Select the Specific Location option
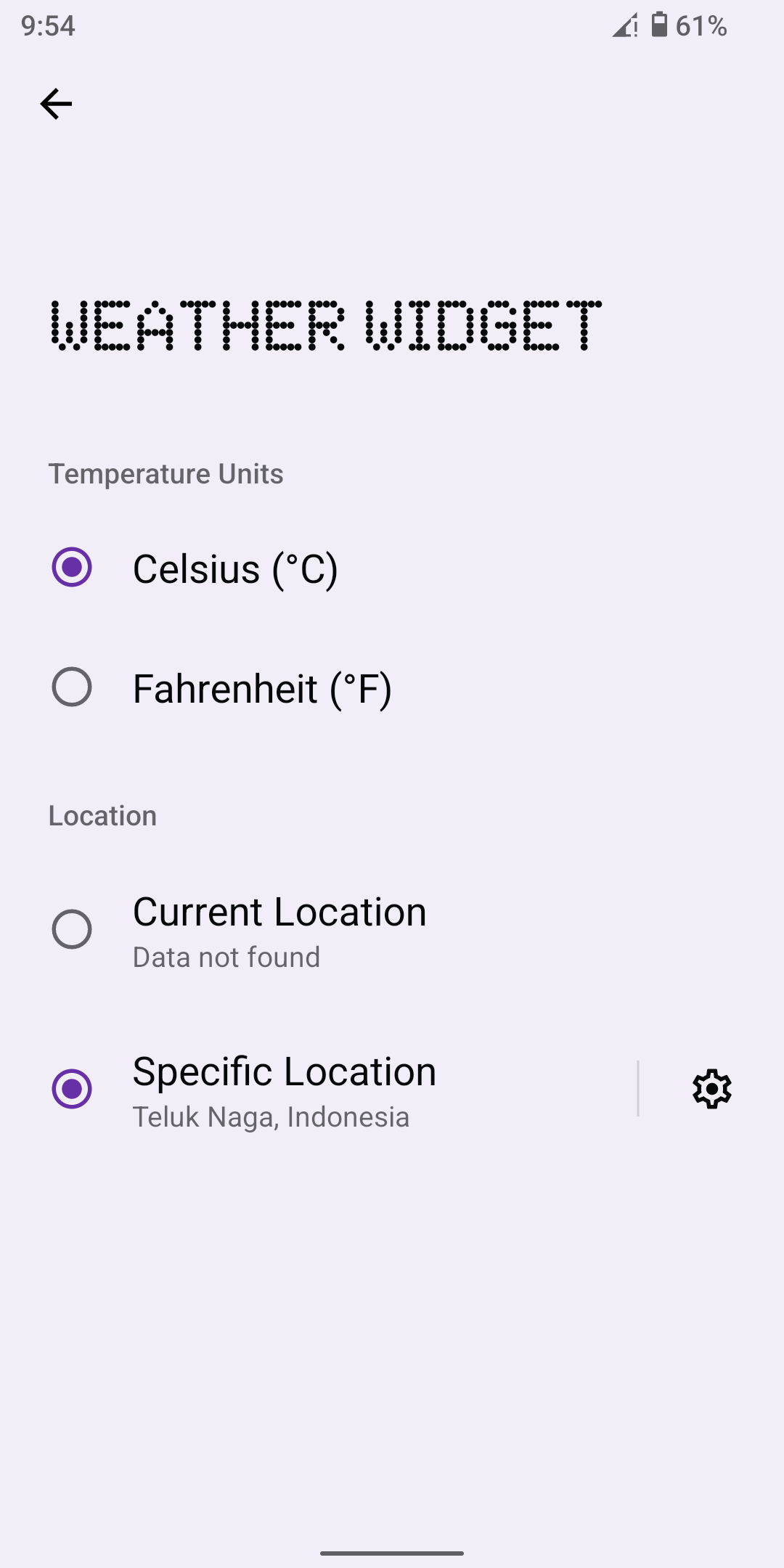The height and width of the screenshot is (1568, 784). 72,1089
